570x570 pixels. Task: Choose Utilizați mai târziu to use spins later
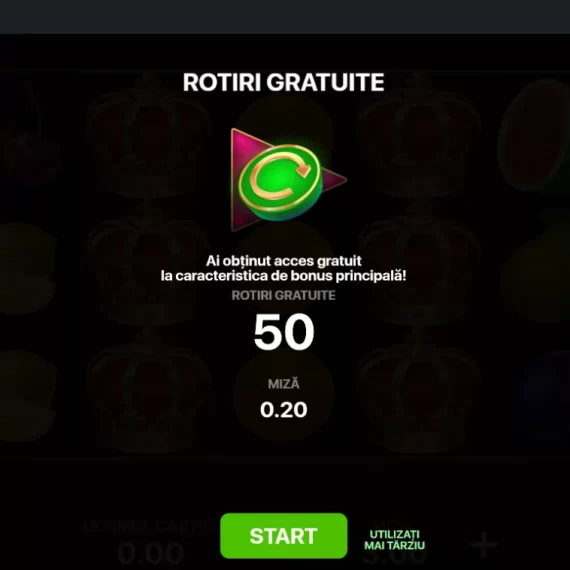point(394,540)
